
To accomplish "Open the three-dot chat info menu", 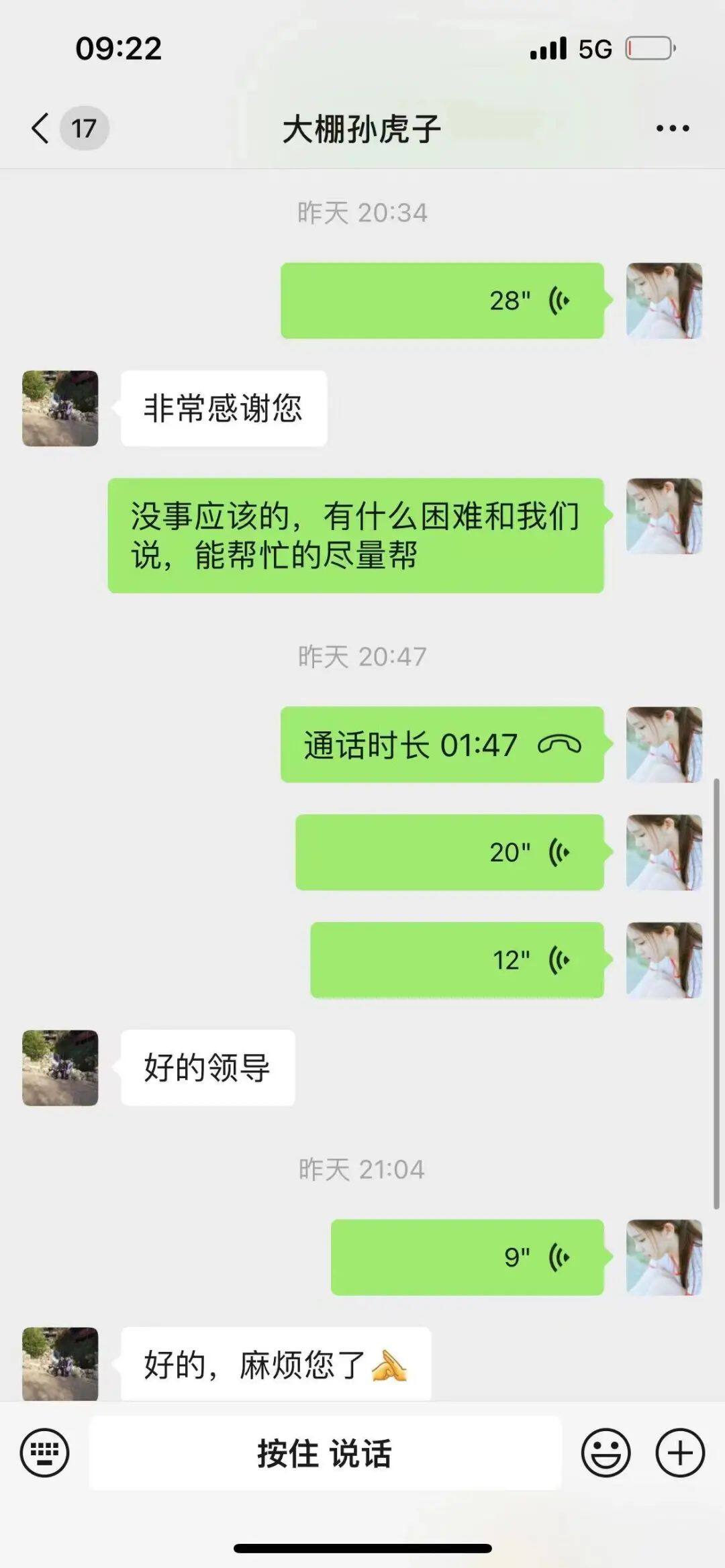I will pyautogui.click(x=672, y=128).
